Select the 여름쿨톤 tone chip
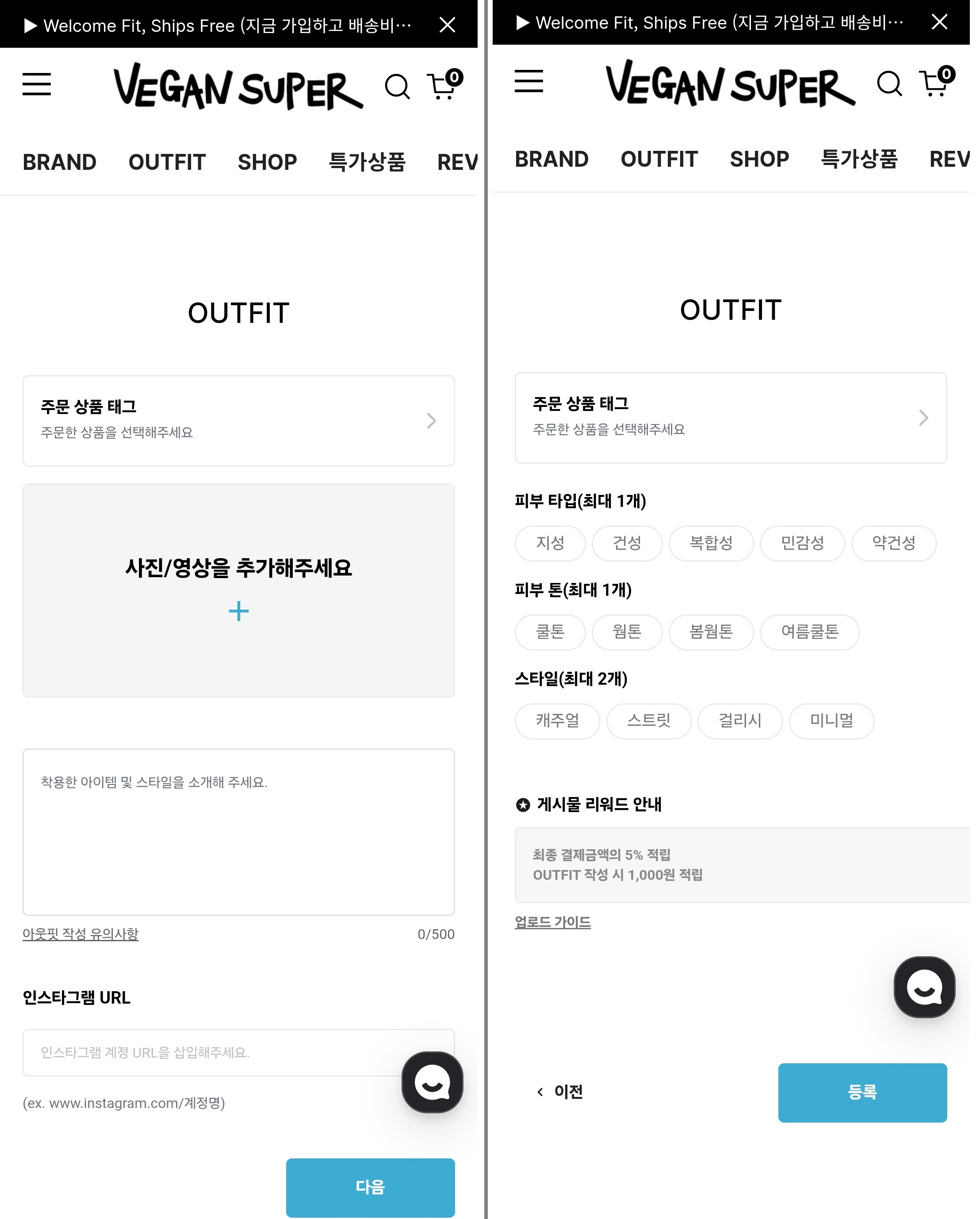Viewport: 980px width, 1219px height. 809,632
